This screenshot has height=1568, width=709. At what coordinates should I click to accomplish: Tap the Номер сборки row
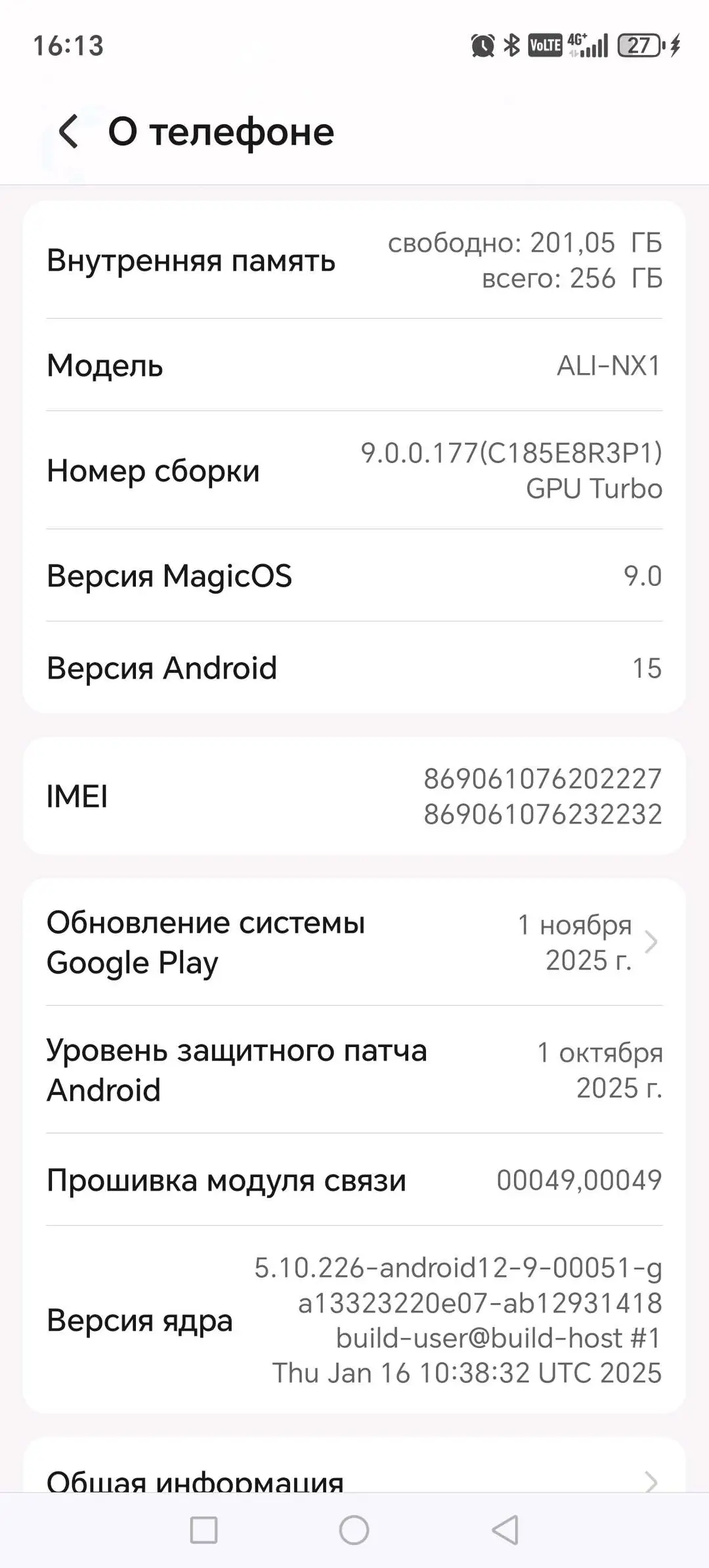point(354,470)
